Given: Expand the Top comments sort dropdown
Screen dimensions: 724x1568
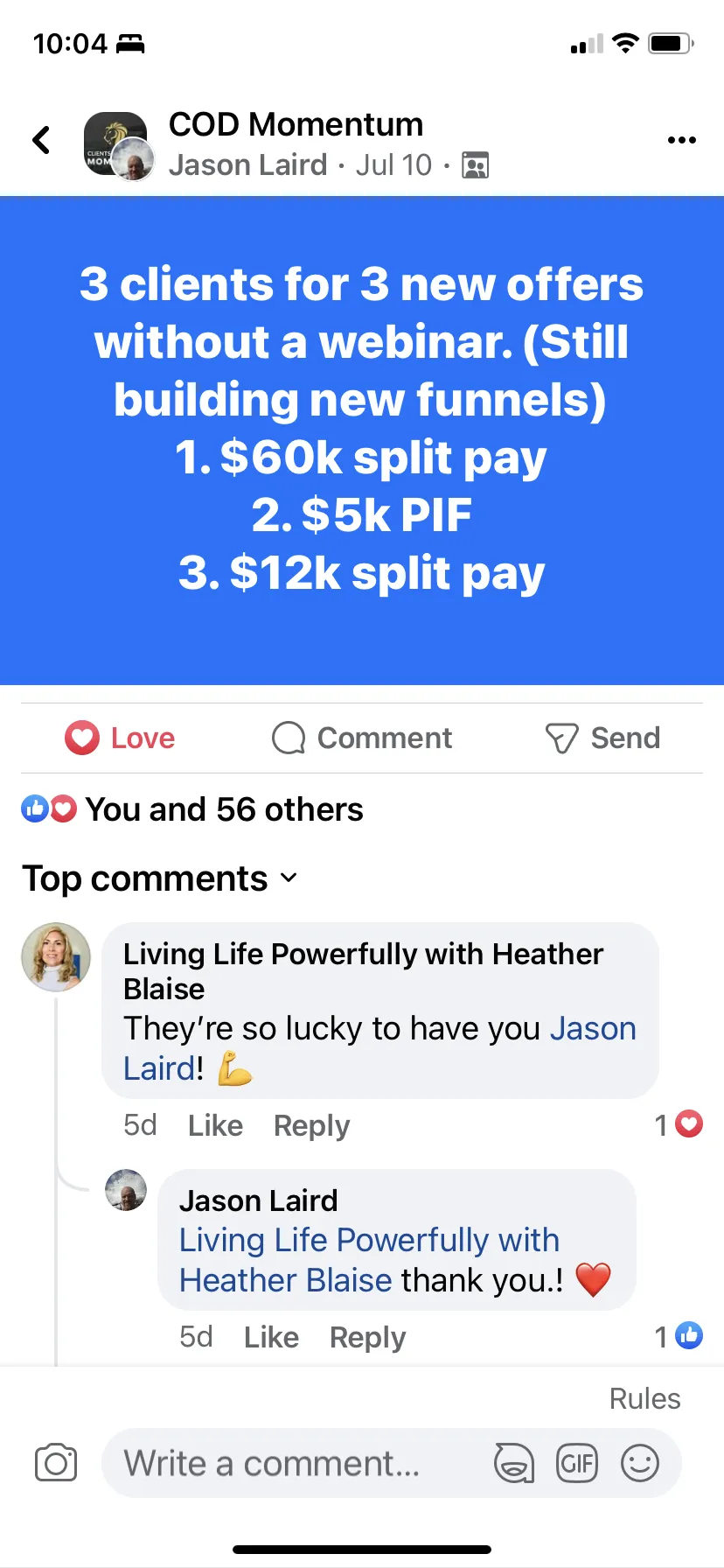Looking at the screenshot, I should [160, 878].
